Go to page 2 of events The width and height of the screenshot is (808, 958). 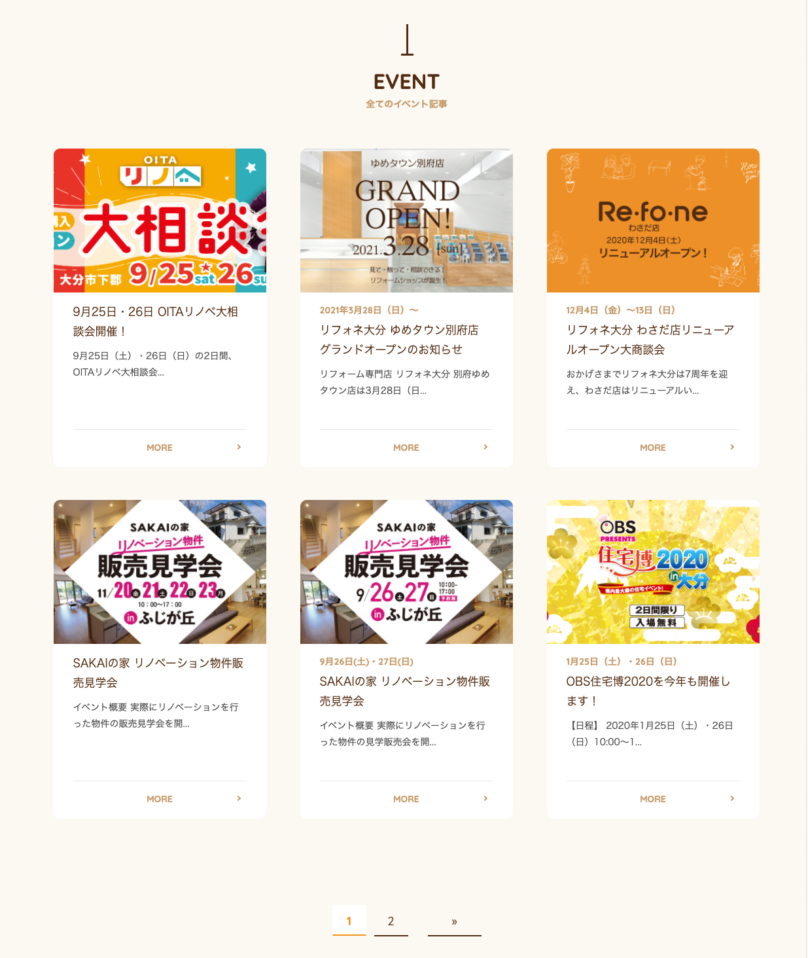(391, 921)
